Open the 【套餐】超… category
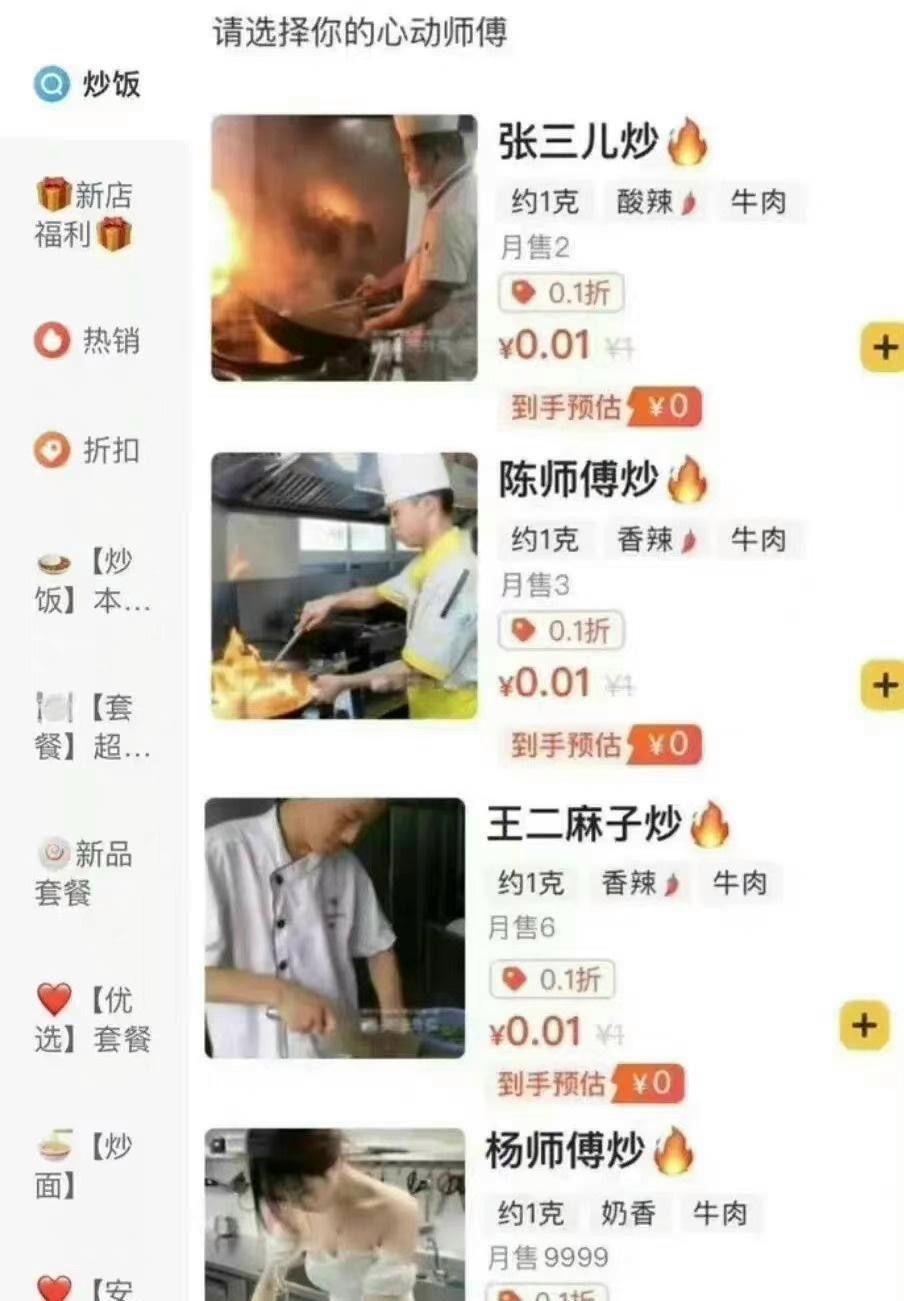Image resolution: width=904 pixels, height=1301 pixels. click(x=92, y=728)
